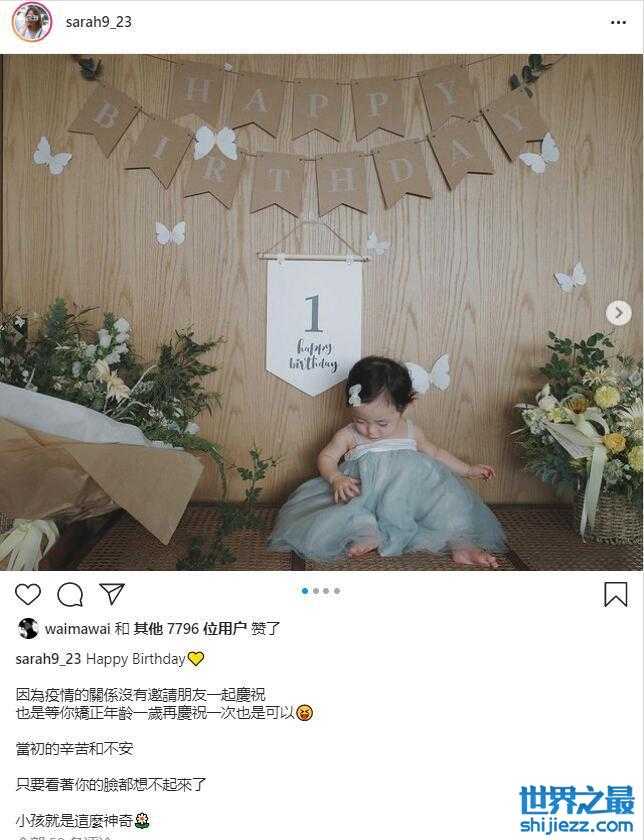644x840 pixels.
Task: Open the sarah9_23 username in post header
Action: pos(97,22)
